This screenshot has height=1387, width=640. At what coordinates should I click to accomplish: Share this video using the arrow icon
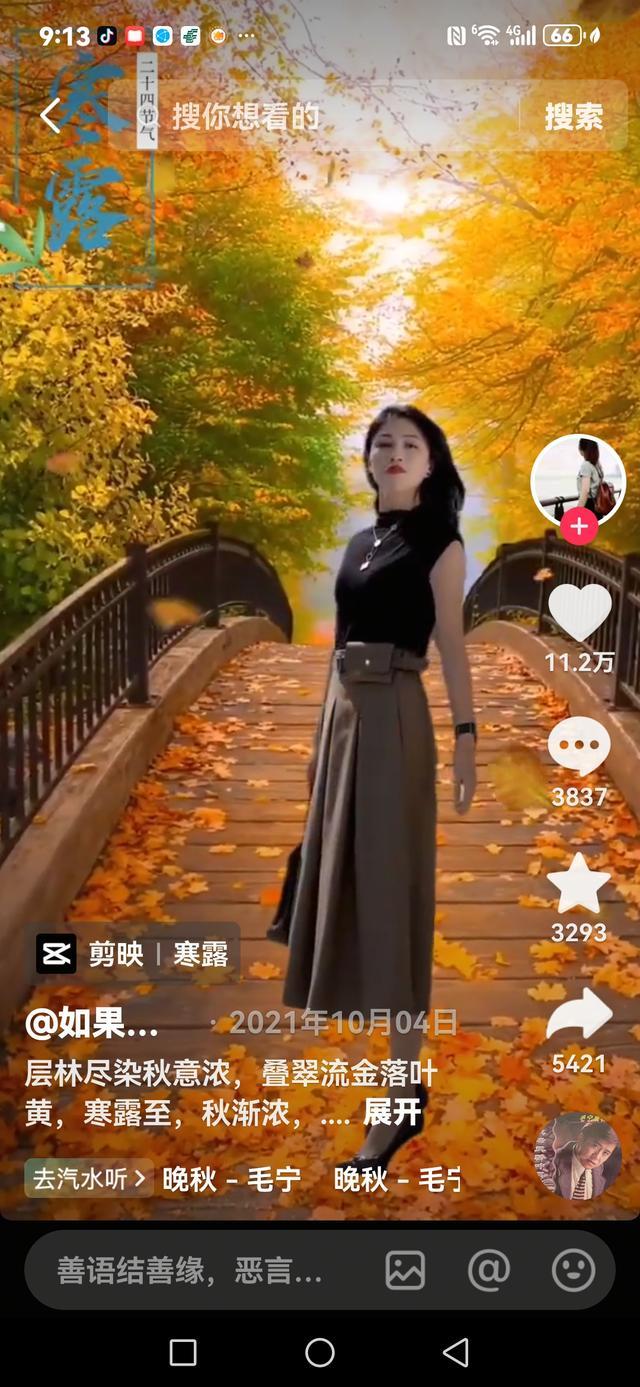pyautogui.click(x=579, y=1015)
